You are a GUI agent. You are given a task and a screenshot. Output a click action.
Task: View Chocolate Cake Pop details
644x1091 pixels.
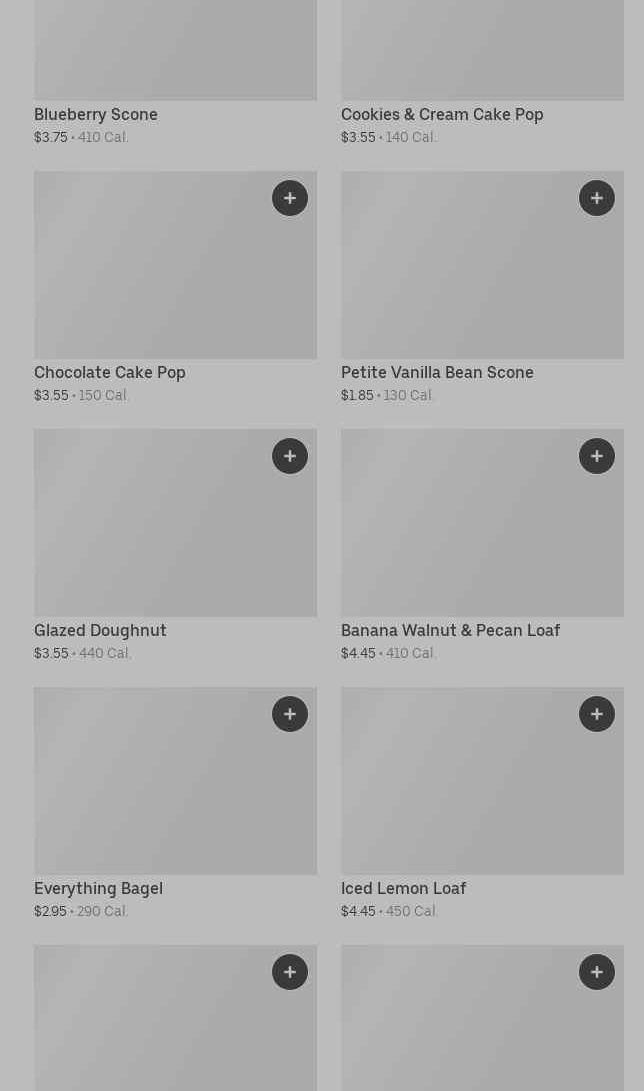(110, 372)
